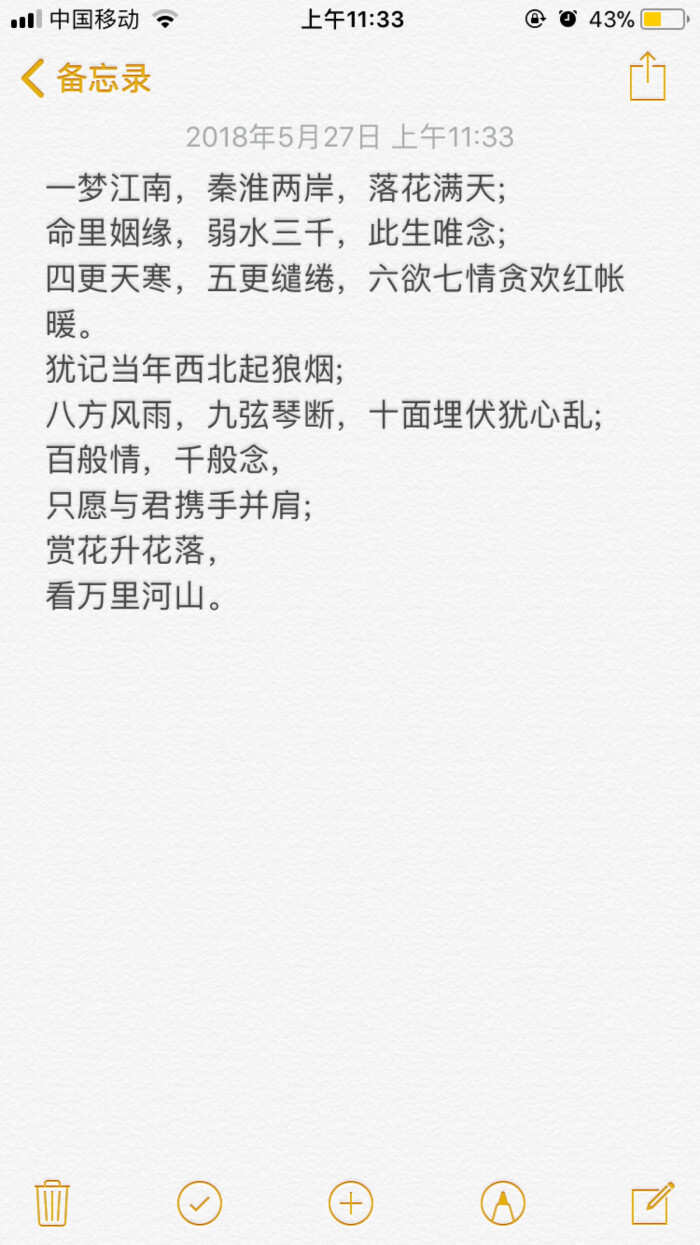
Task: Delete this note with the trash icon
Action: pos(52,1203)
